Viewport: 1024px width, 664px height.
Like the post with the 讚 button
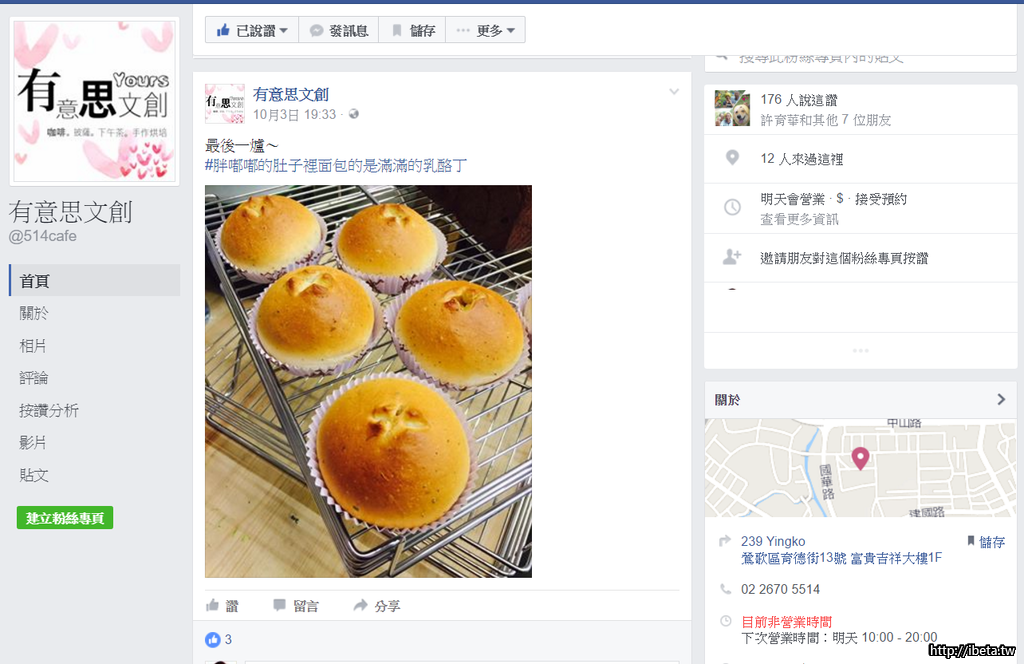223,606
